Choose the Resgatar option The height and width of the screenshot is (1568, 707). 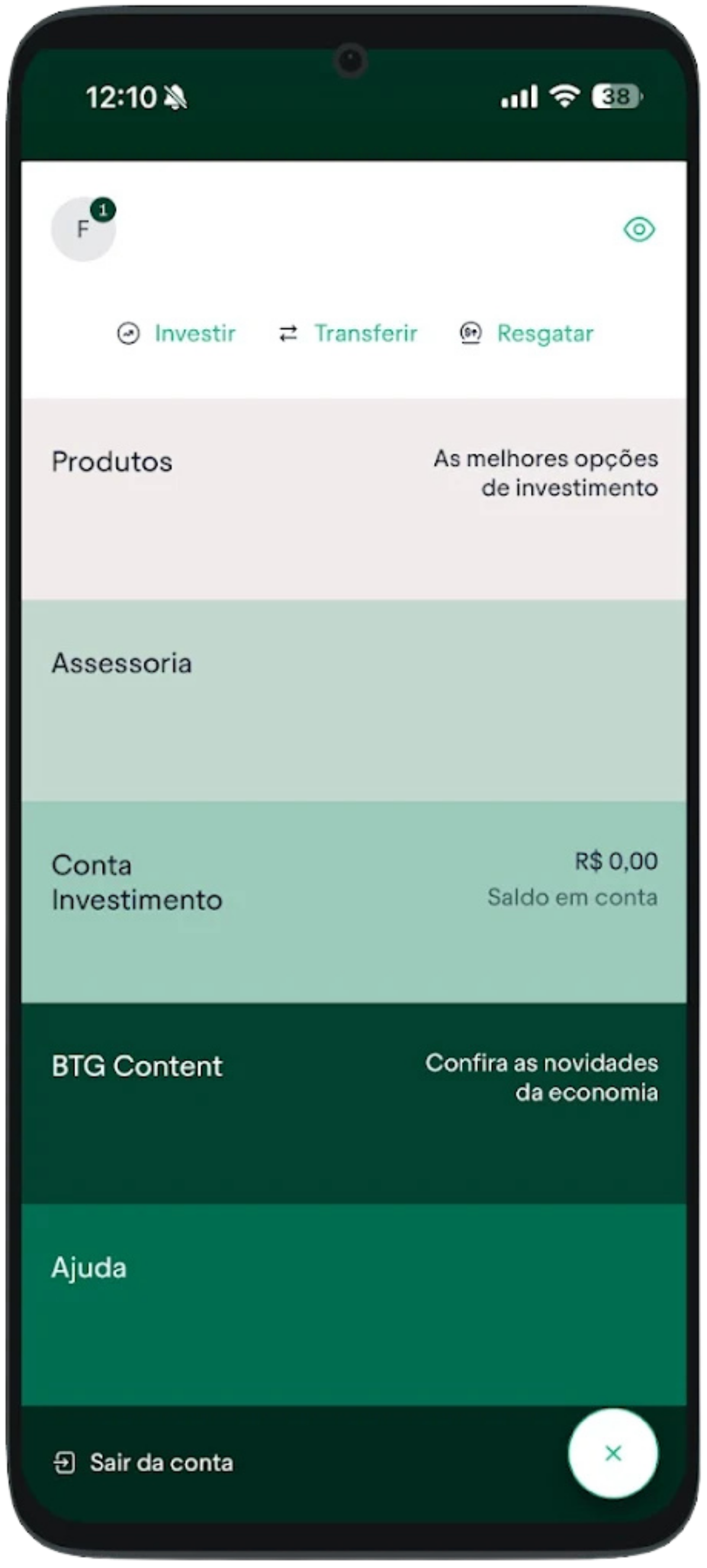pos(527,334)
